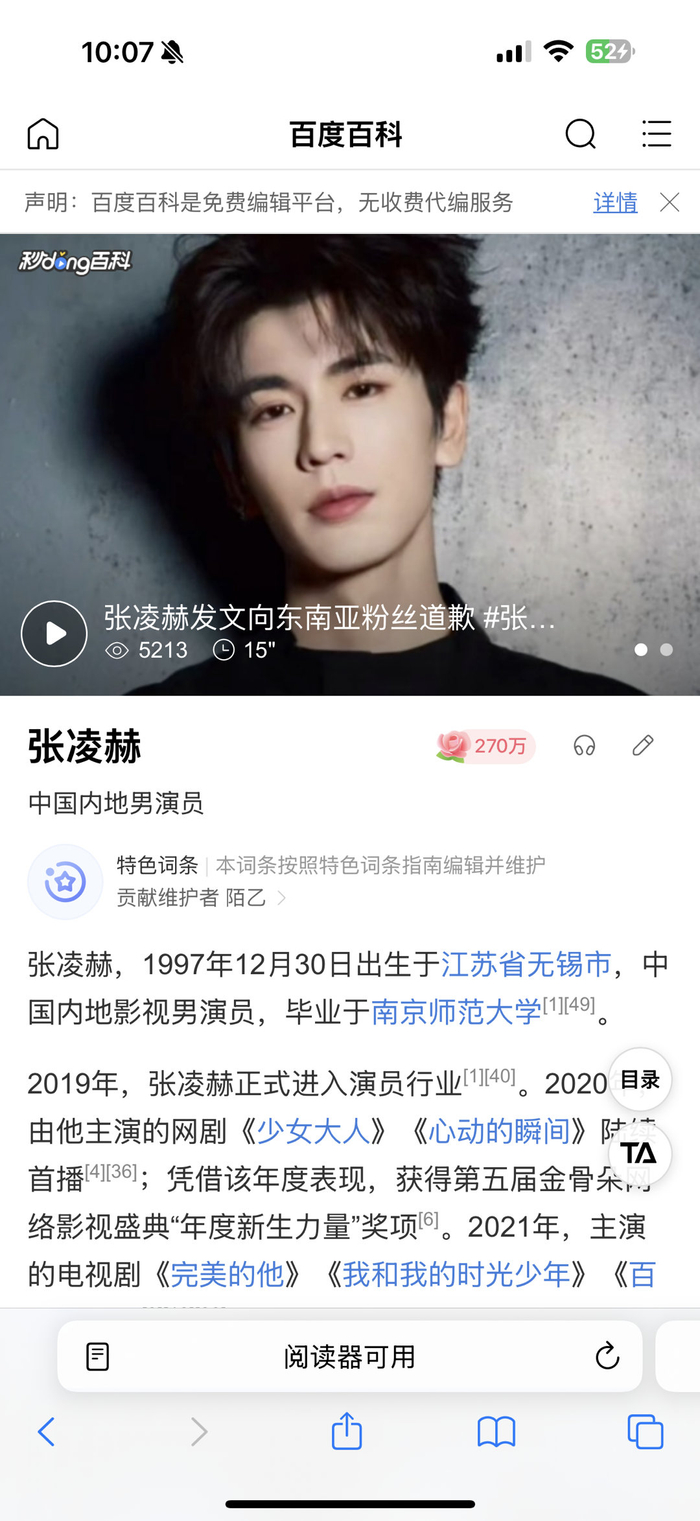
Task: Play the 张凌赫 video
Action: pyautogui.click(x=54, y=633)
